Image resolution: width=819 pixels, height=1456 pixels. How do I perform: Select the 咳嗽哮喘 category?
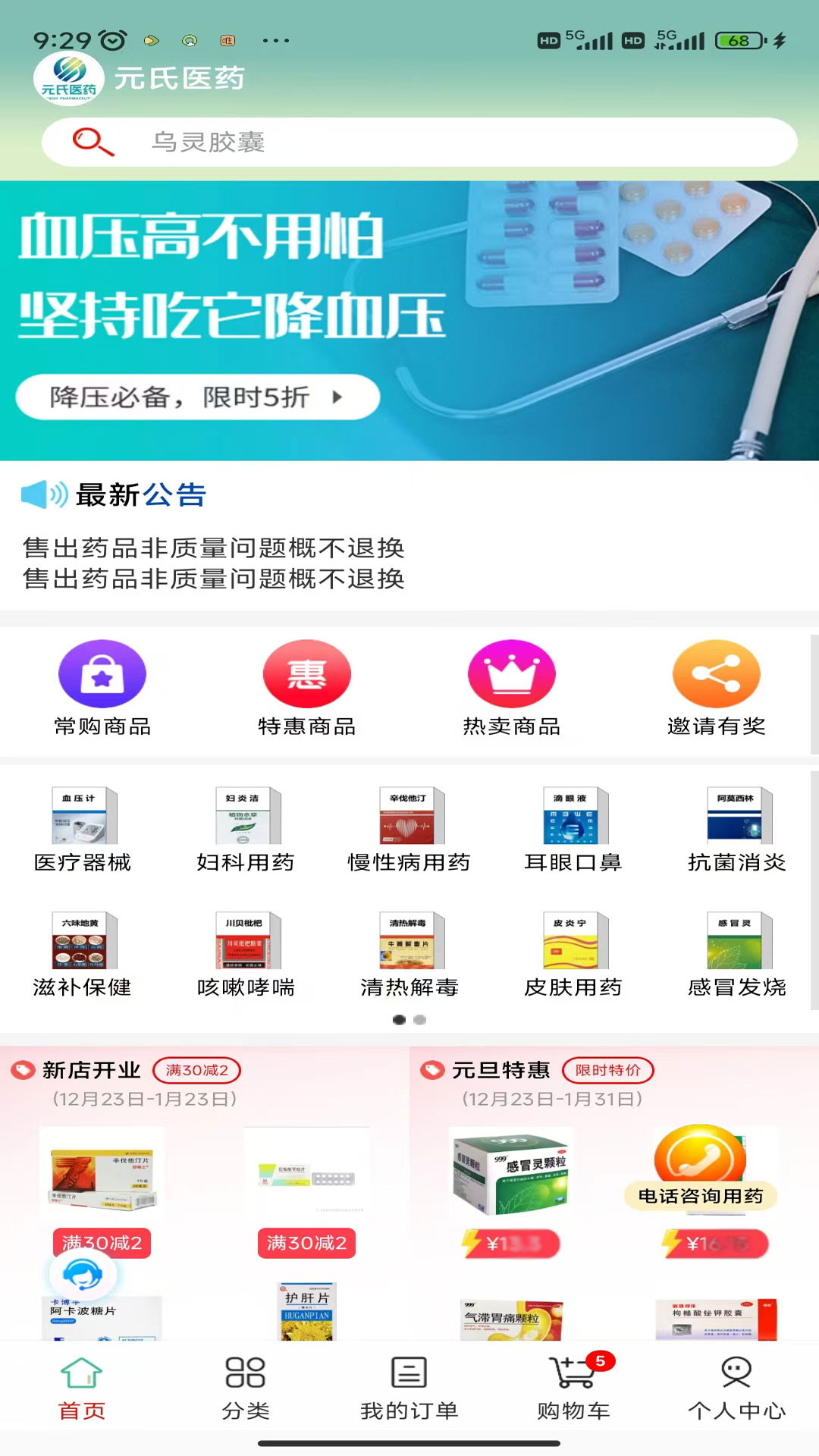(246, 955)
